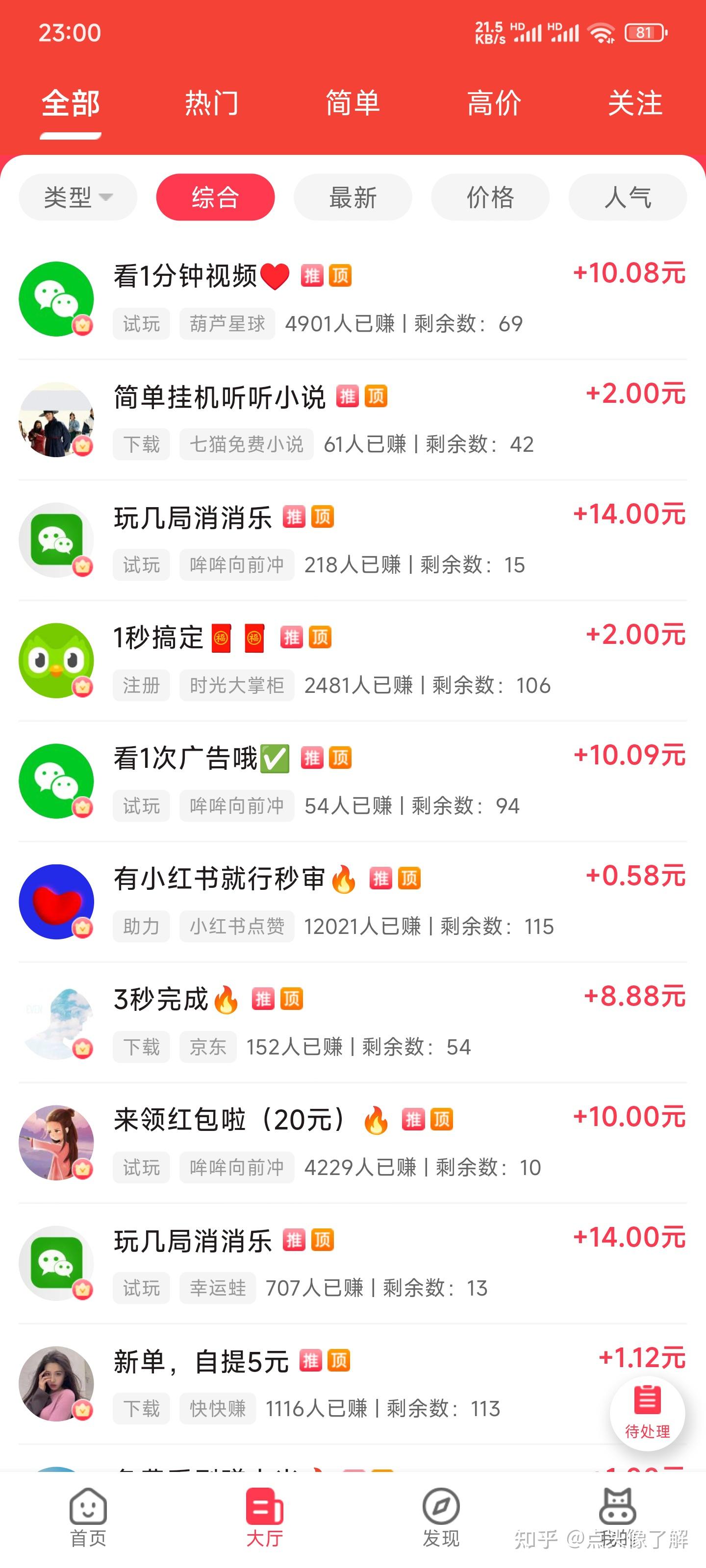Open the 高价 tab
The image size is (706, 1568).
(x=494, y=103)
